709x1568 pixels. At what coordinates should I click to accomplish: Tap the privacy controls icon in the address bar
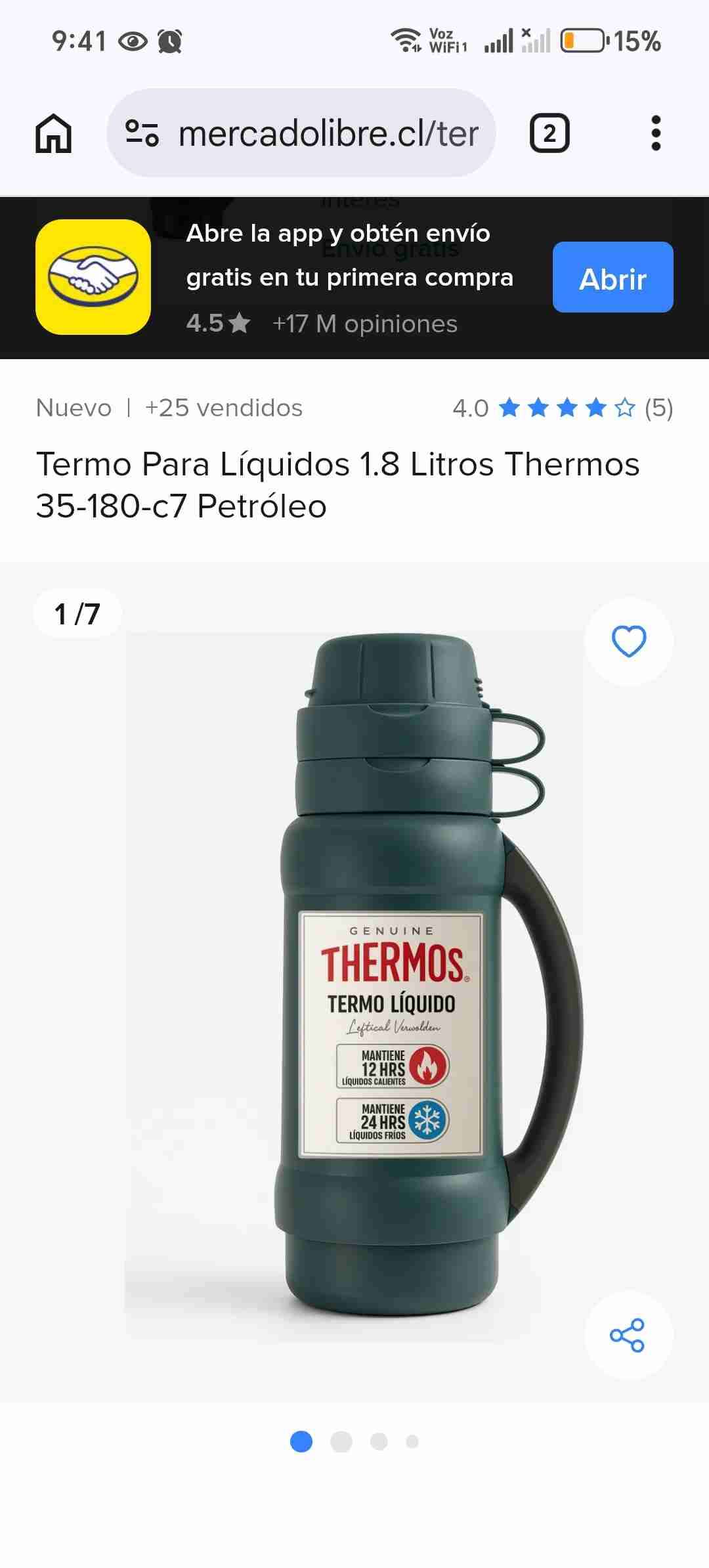pos(142,133)
